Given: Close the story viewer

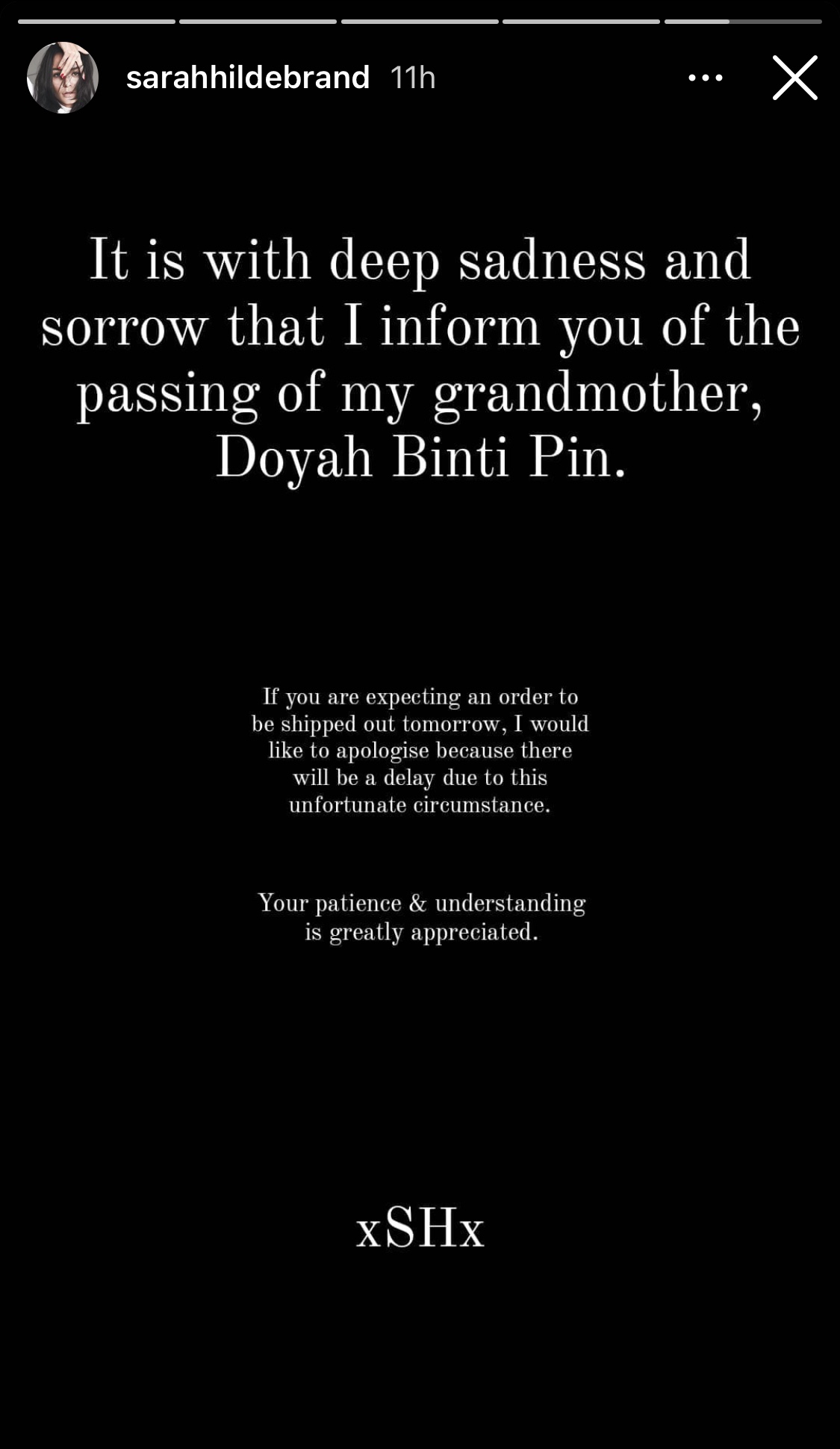Looking at the screenshot, I should click(794, 78).
